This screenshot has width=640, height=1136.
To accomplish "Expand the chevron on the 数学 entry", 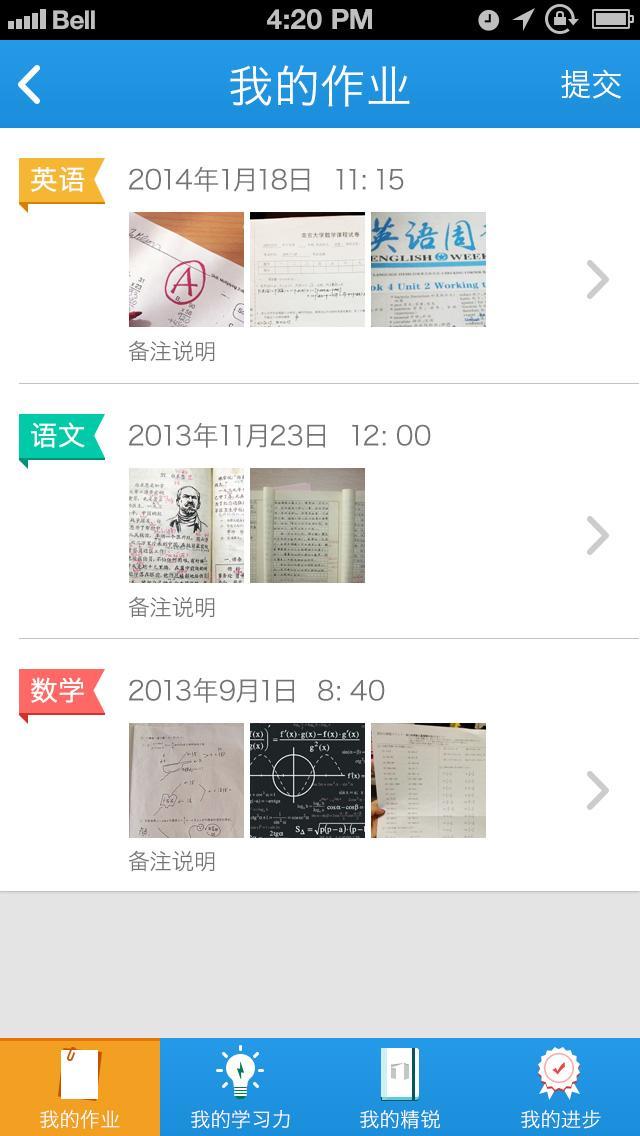I will point(597,790).
